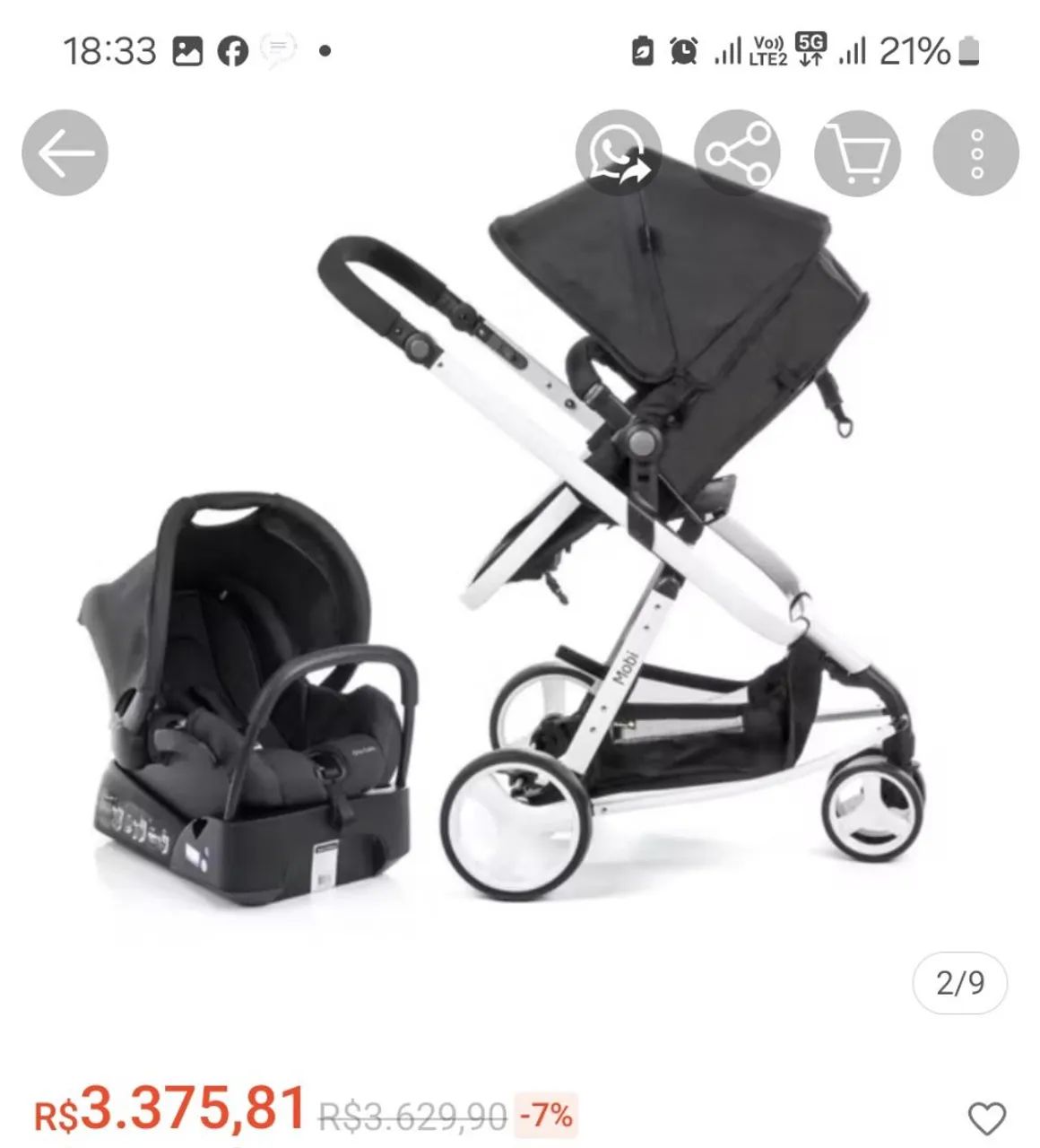Open the WhatsApp share icon
Image resolution: width=1040 pixels, height=1148 pixels.
[622, 152]
